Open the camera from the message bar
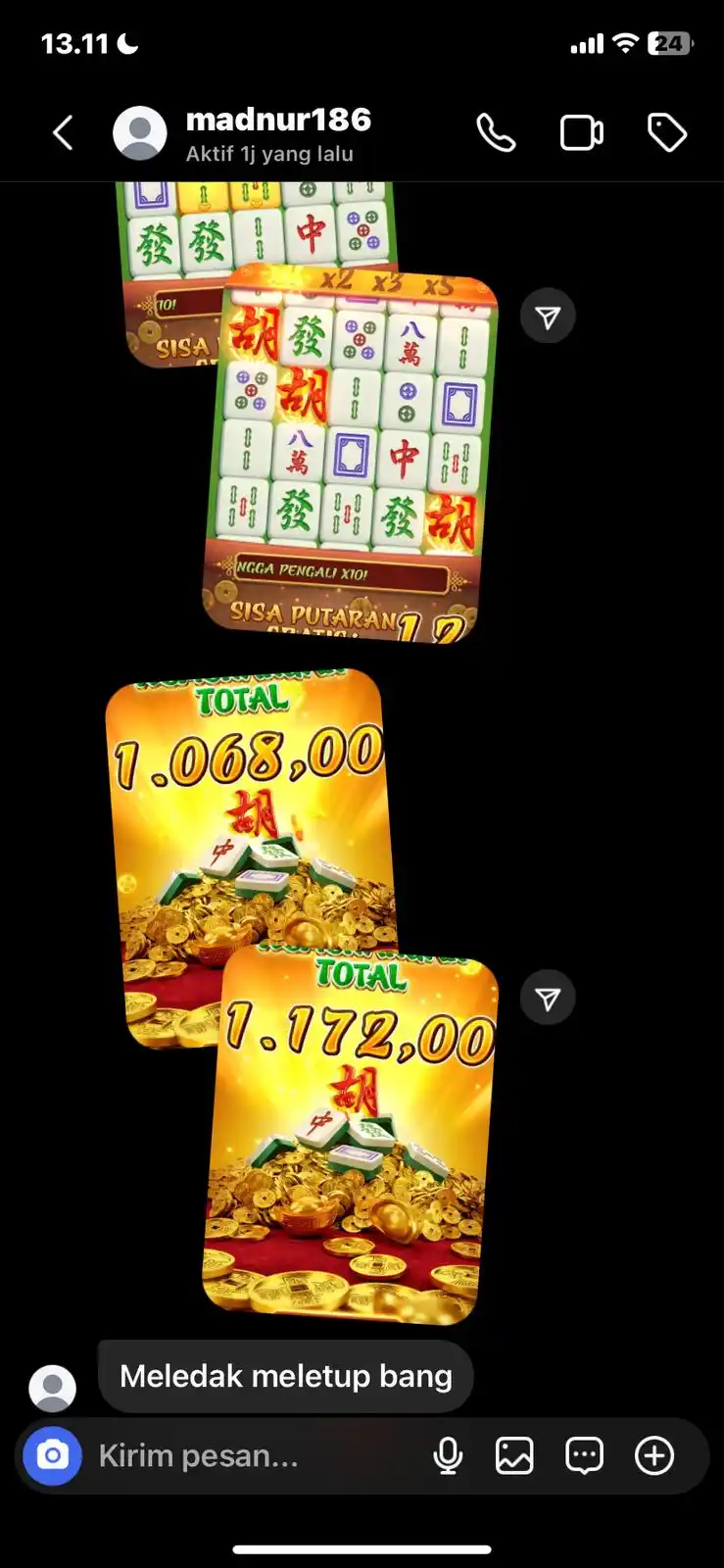Image resolution: width=724 pixels, height=1568 pixels. click(x=53, y=1455)
